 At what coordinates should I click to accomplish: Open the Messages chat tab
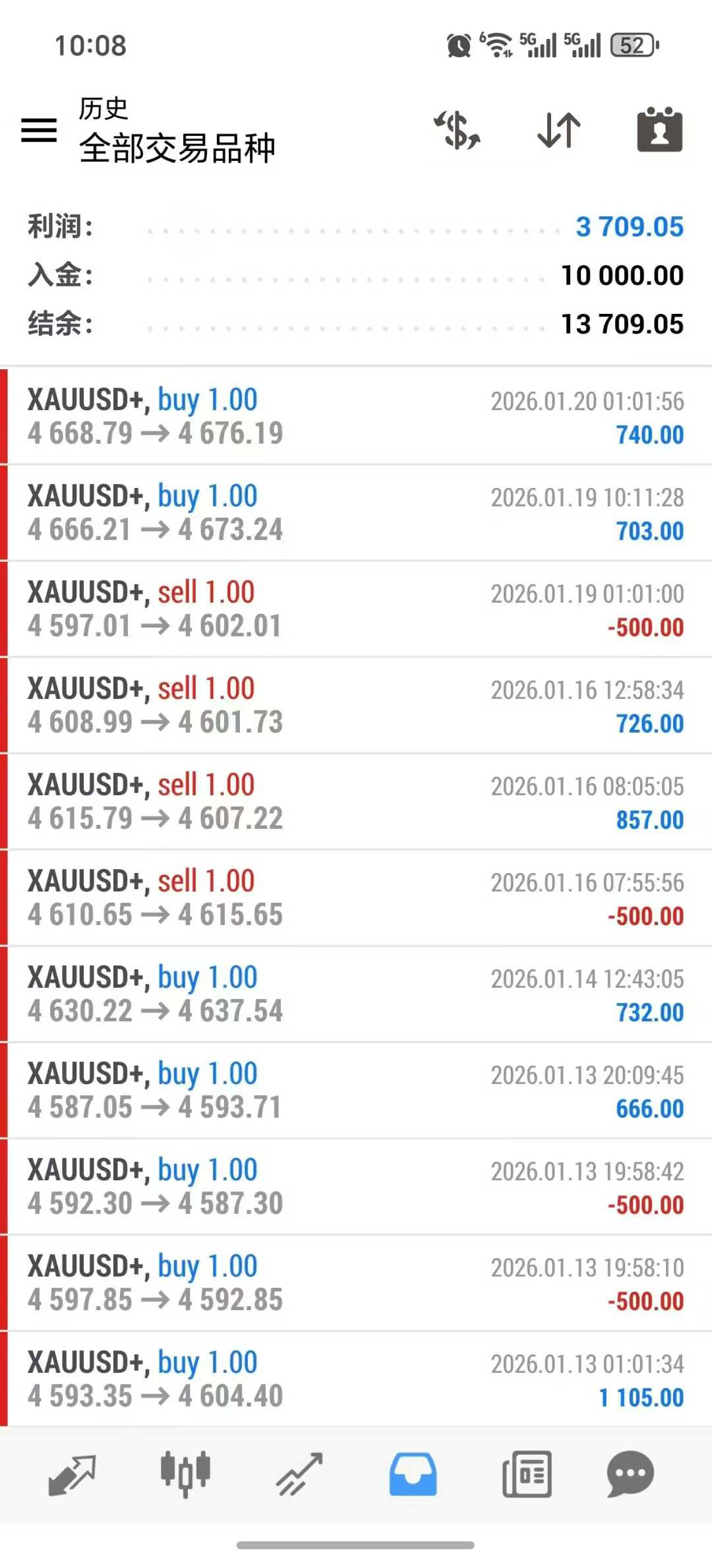tap(630, 1474)
